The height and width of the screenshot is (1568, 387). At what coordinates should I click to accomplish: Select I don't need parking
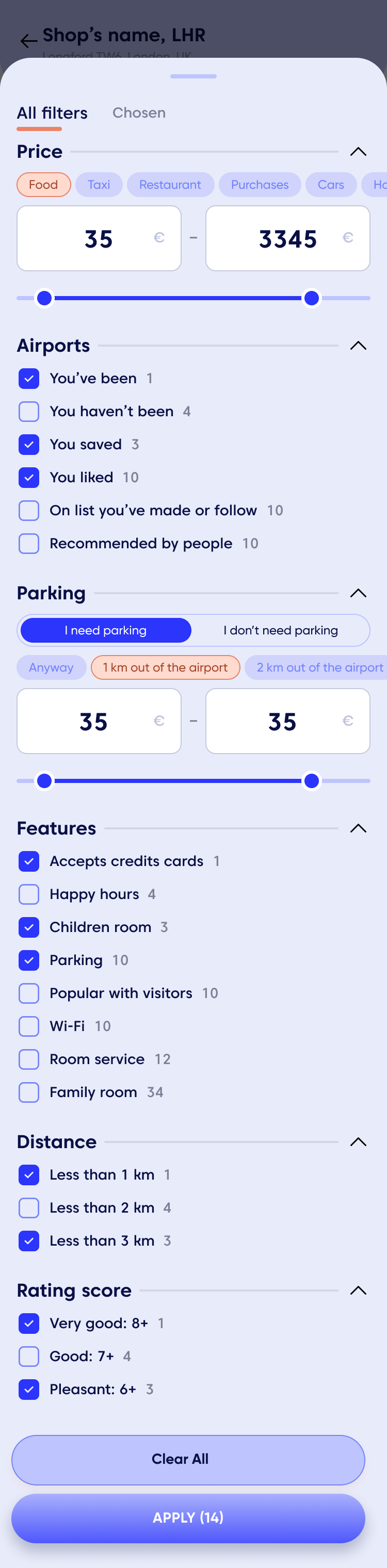[x=280, y=630]
